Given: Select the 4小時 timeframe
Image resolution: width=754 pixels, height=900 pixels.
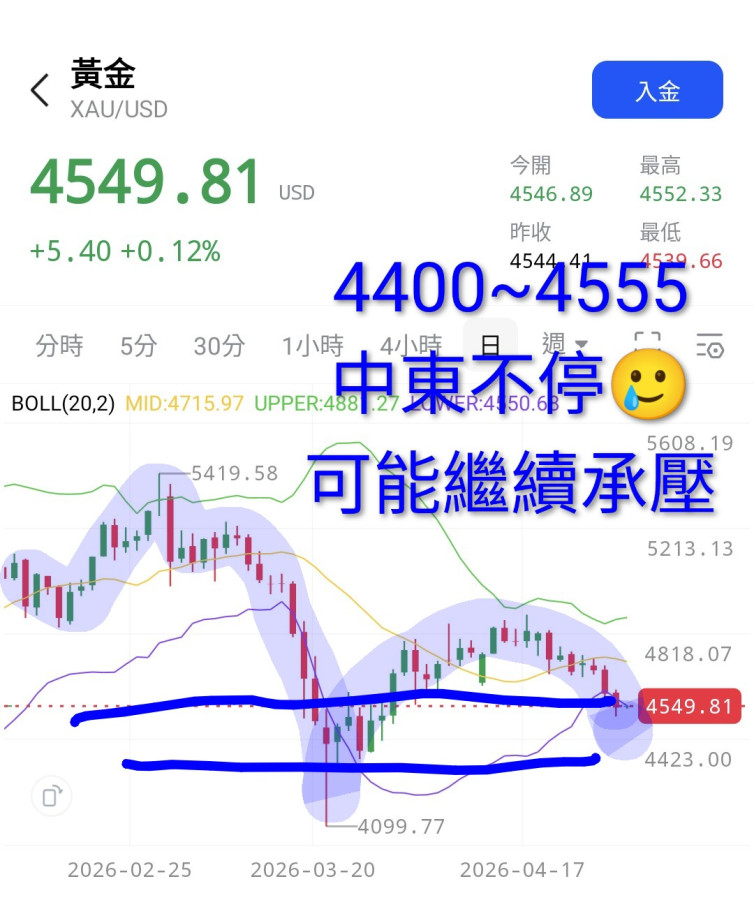Looking at the screenshot, I should tap(411, 344).
